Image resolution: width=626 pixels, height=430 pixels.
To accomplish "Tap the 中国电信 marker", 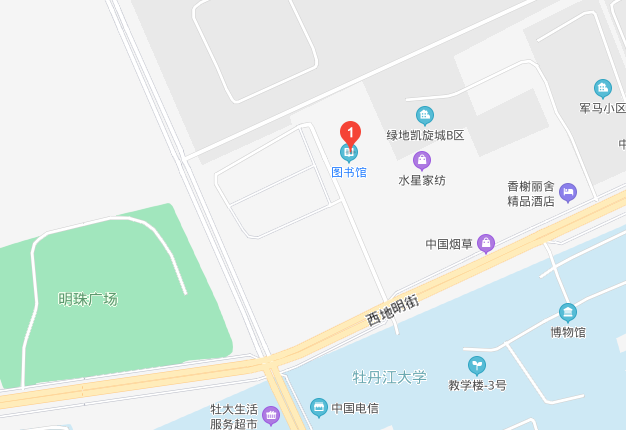I will point(318,407).
